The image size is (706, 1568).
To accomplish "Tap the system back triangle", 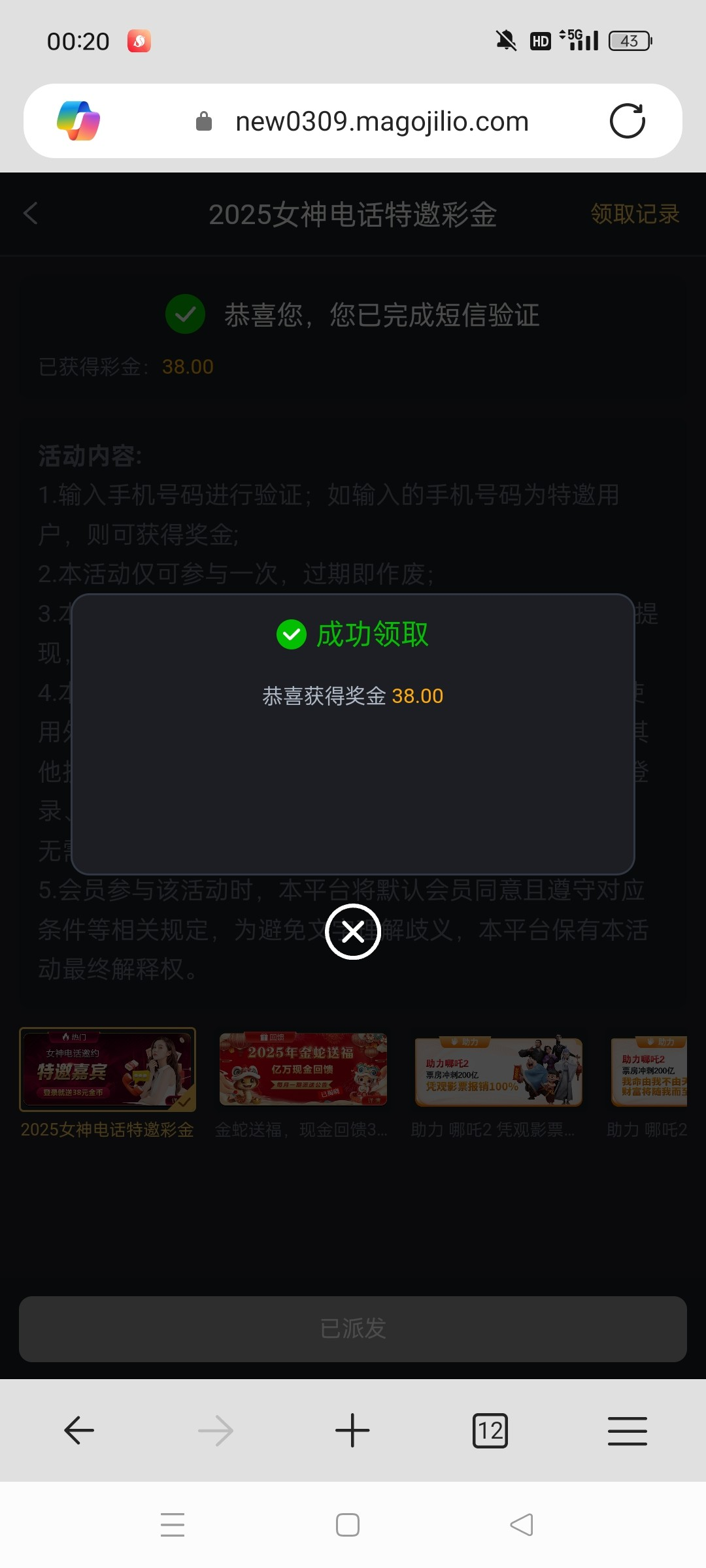I will click(522, 1525).
